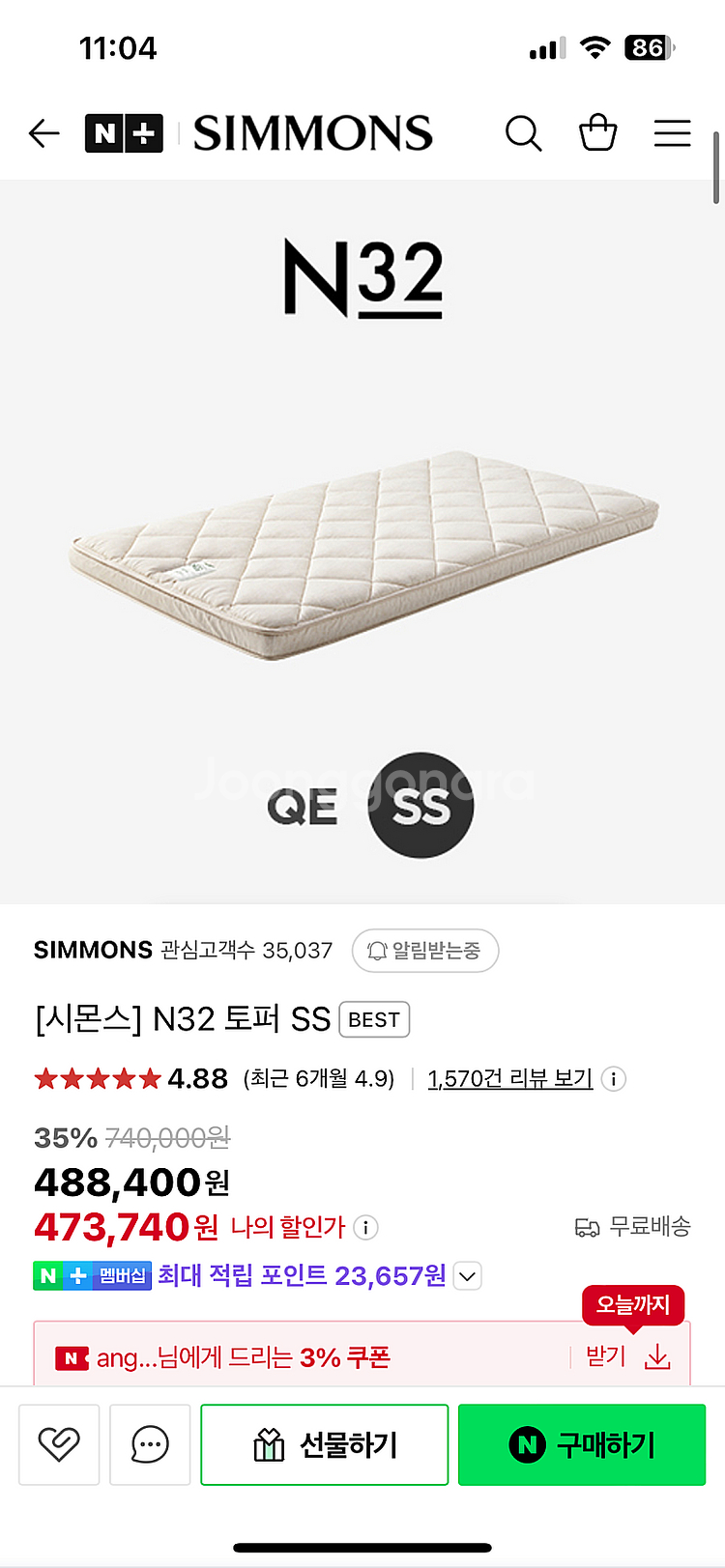725x1568 pixels.
Task: Open the hamburger menu icon
Action: [672, 133]
